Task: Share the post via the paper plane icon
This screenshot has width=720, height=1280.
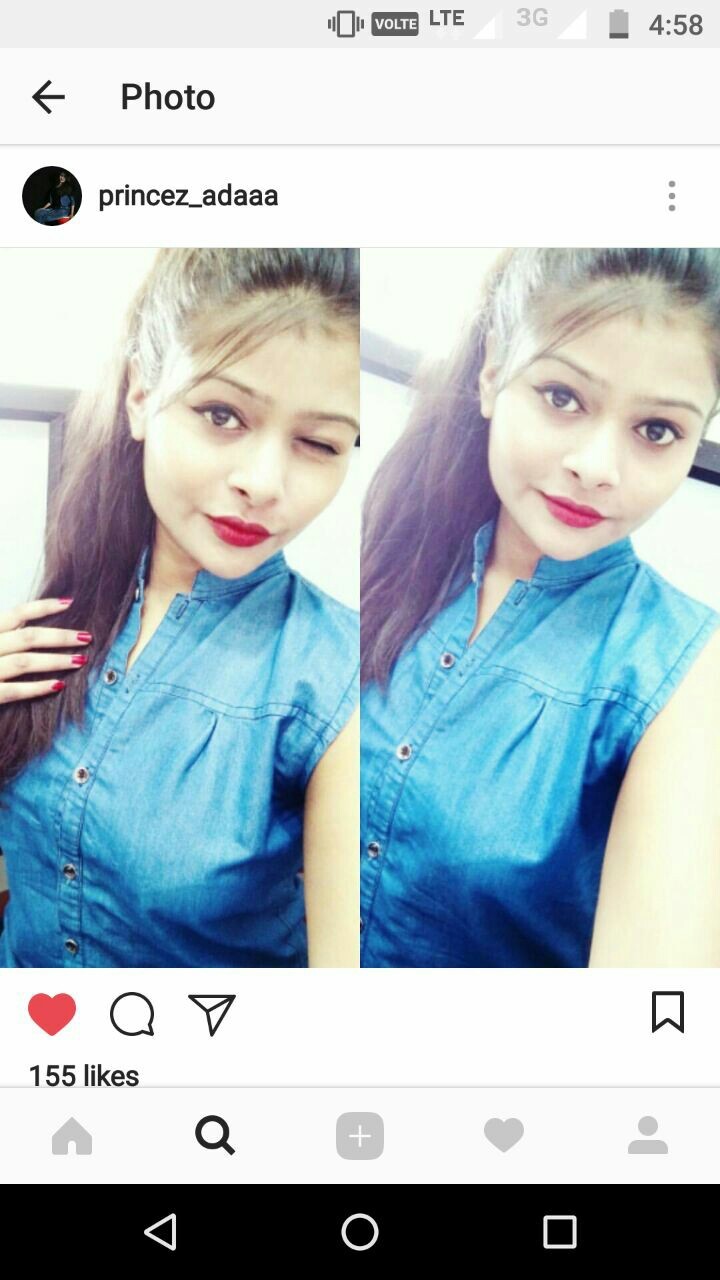Action: pos(212,1014)
